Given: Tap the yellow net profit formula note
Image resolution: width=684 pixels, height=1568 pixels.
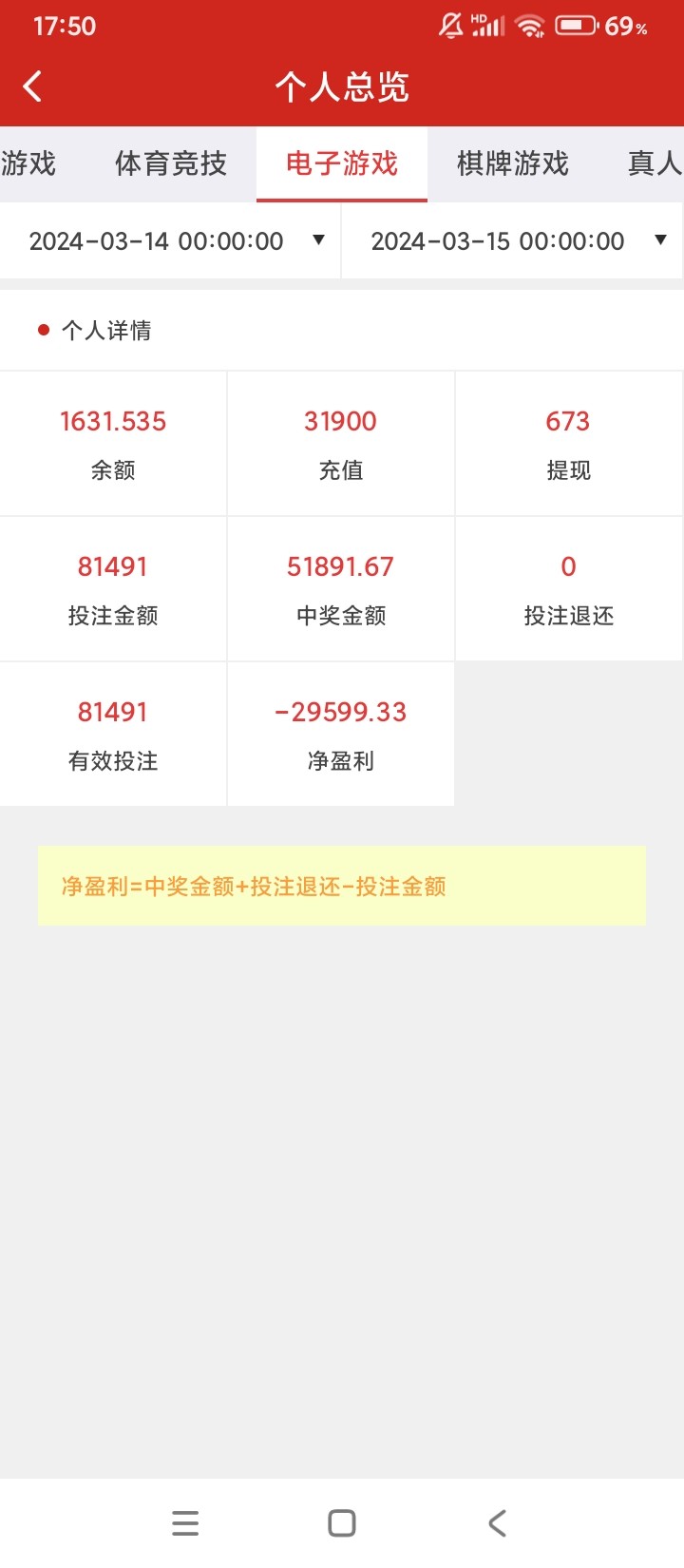Looking at the screenshot, I should pos(341,885).
